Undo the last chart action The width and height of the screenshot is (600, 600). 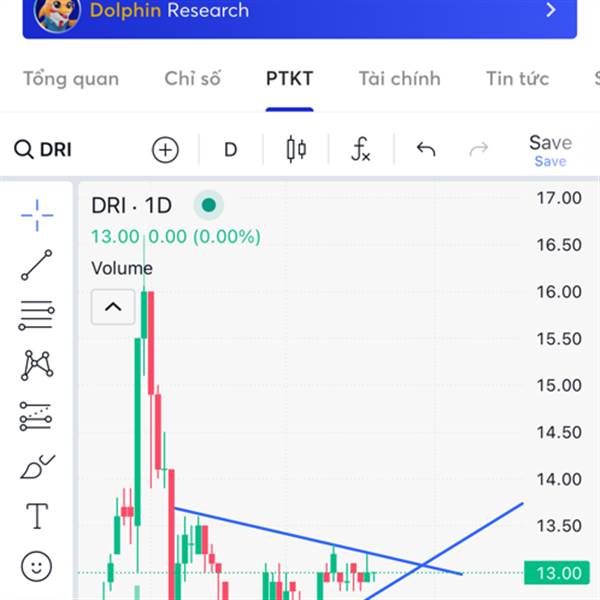click(x=426, y=149)
